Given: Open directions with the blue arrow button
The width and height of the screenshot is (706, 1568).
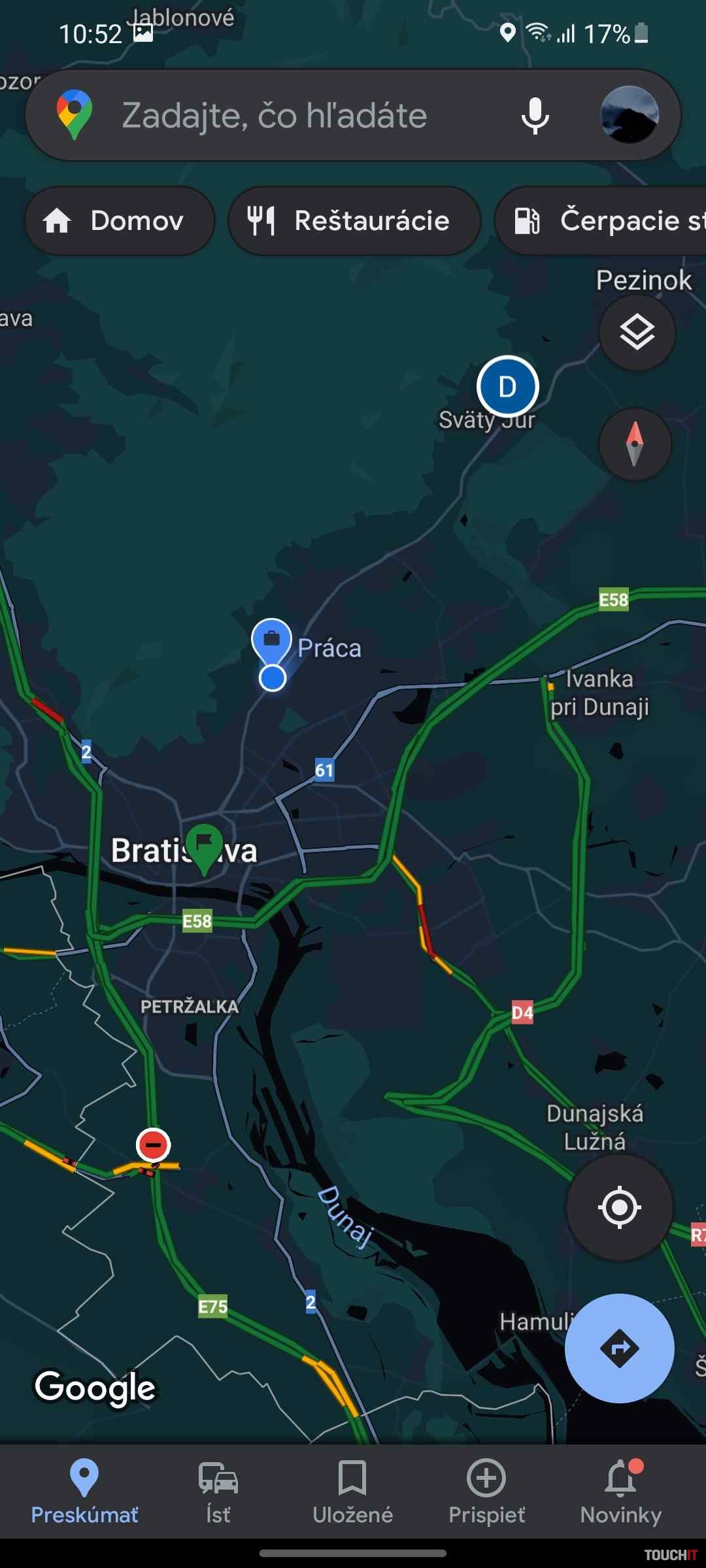Looking at the screenshot, I should point(619,1348).
